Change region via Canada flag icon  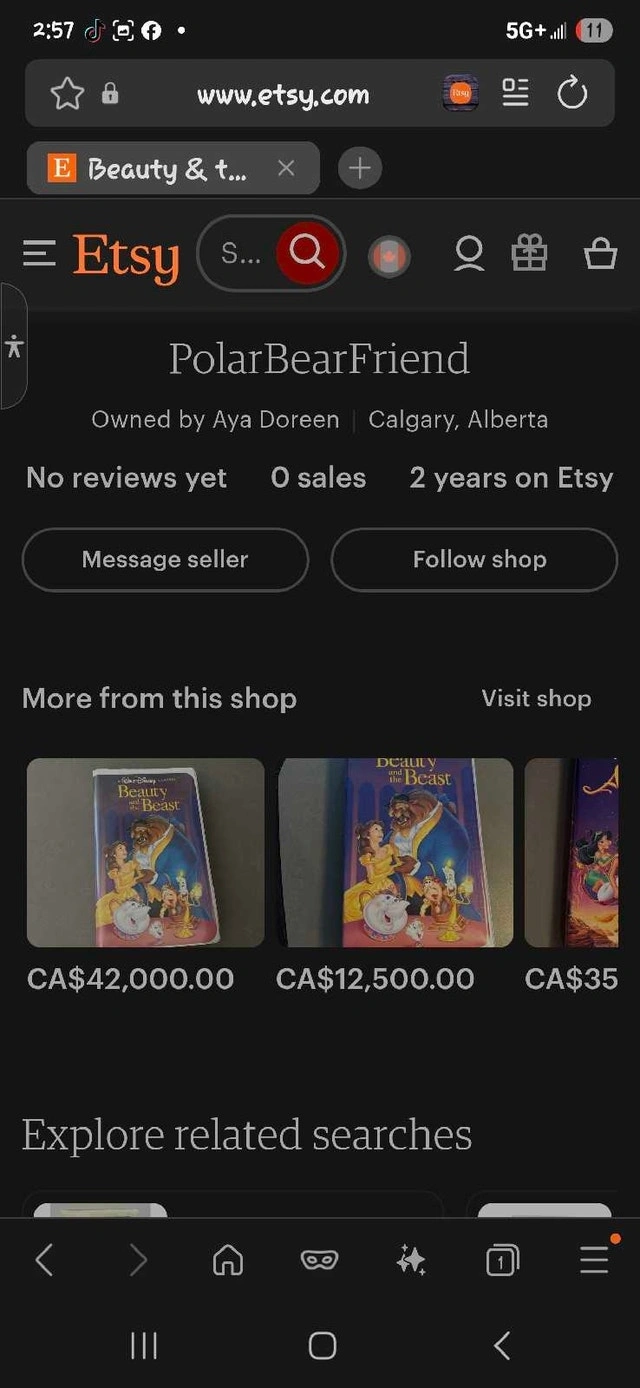(389, 256)
